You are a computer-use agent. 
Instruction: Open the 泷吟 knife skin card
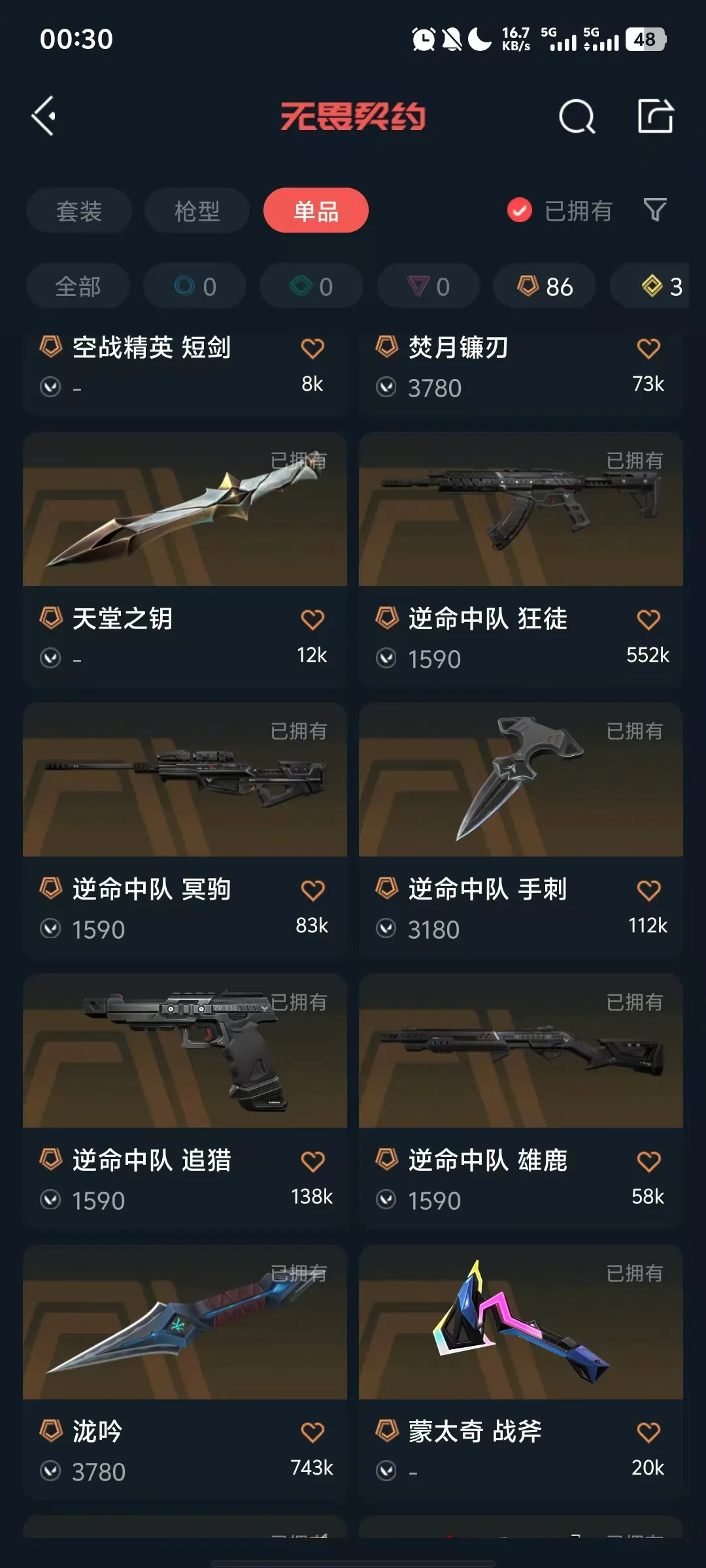point(185,1372)
